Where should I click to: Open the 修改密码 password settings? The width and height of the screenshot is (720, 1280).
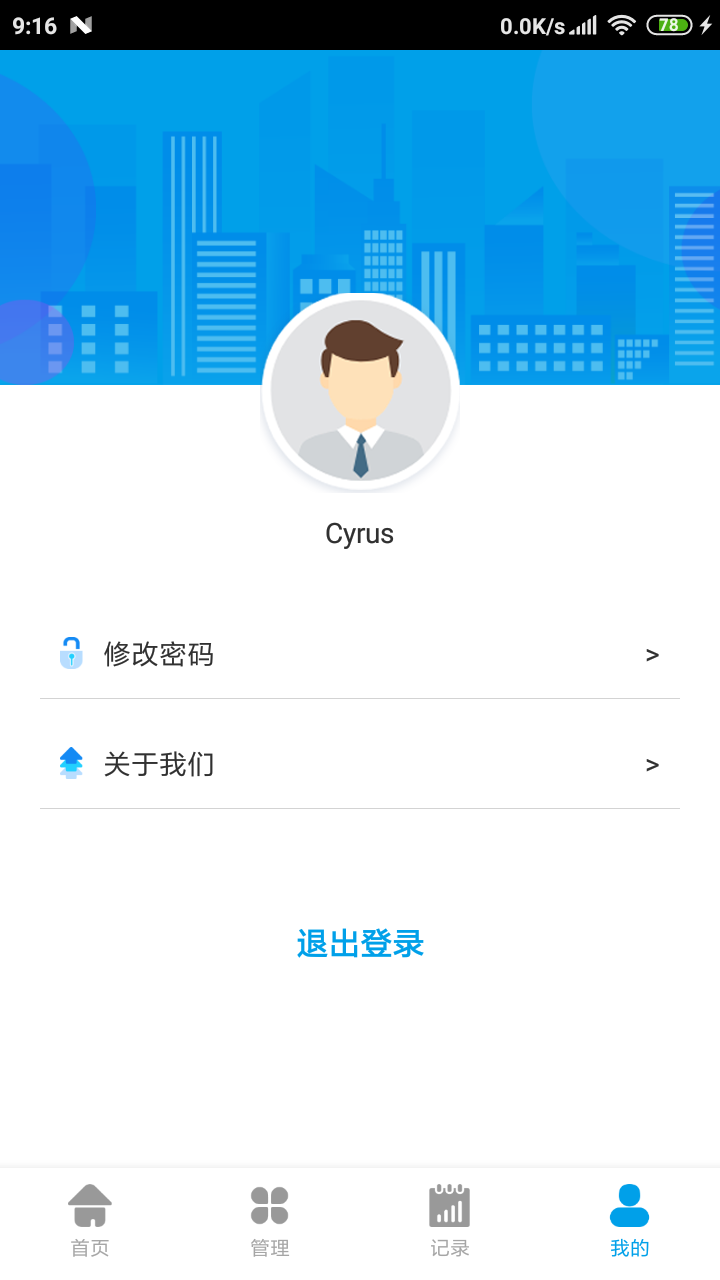(157, 654)
